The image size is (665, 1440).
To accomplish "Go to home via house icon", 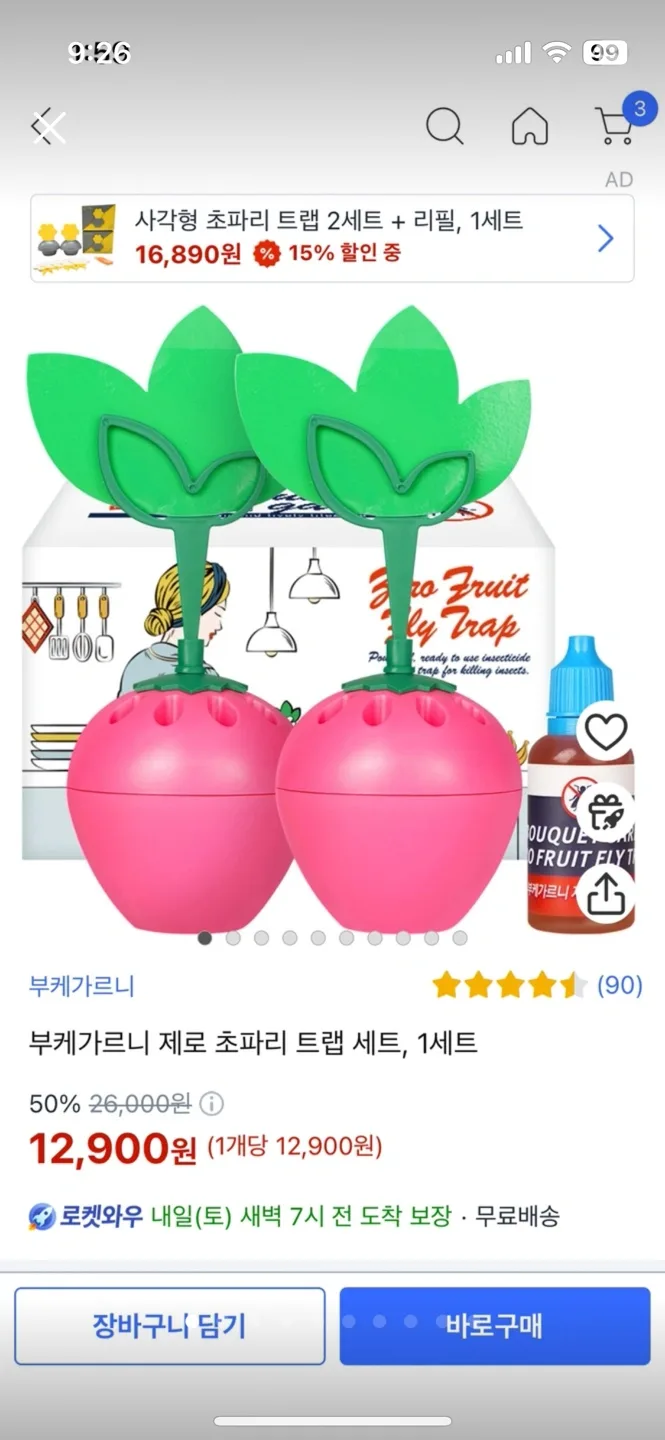I will click(x=530, y=127).
